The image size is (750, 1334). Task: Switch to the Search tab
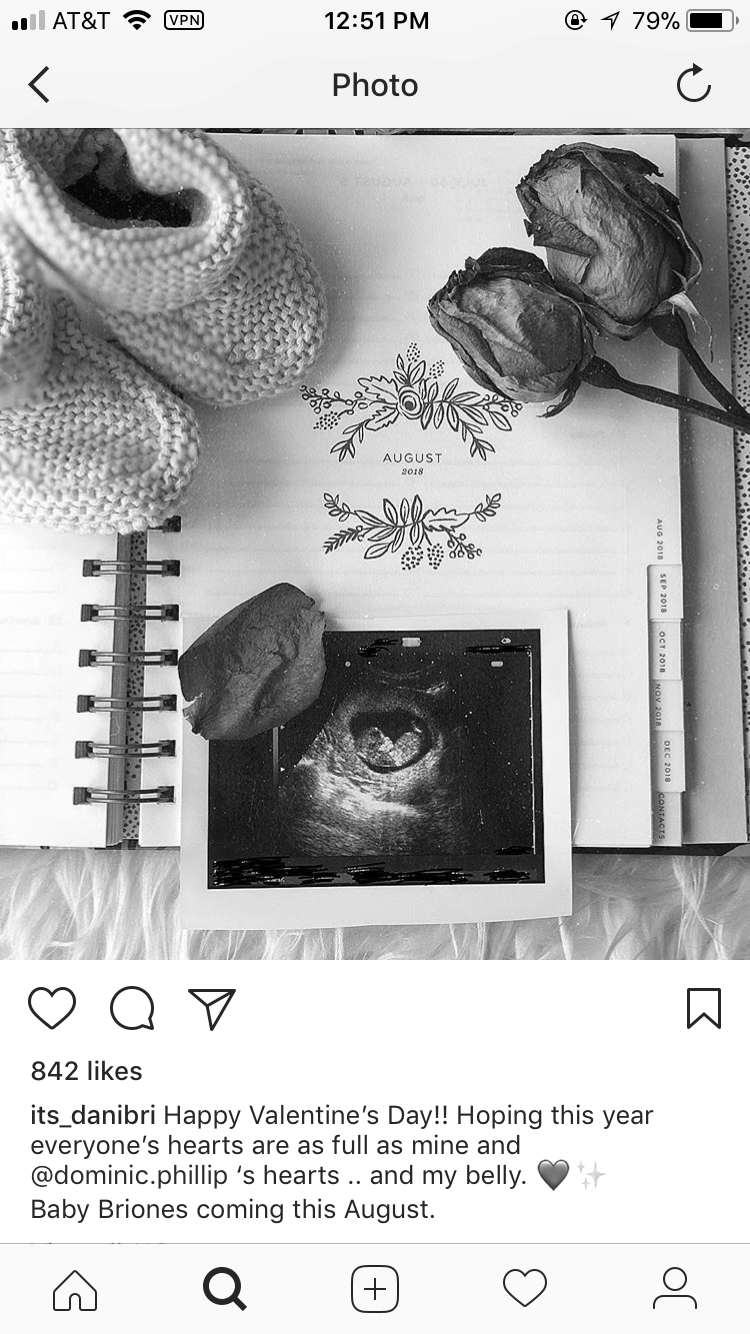pos(225,1288)
